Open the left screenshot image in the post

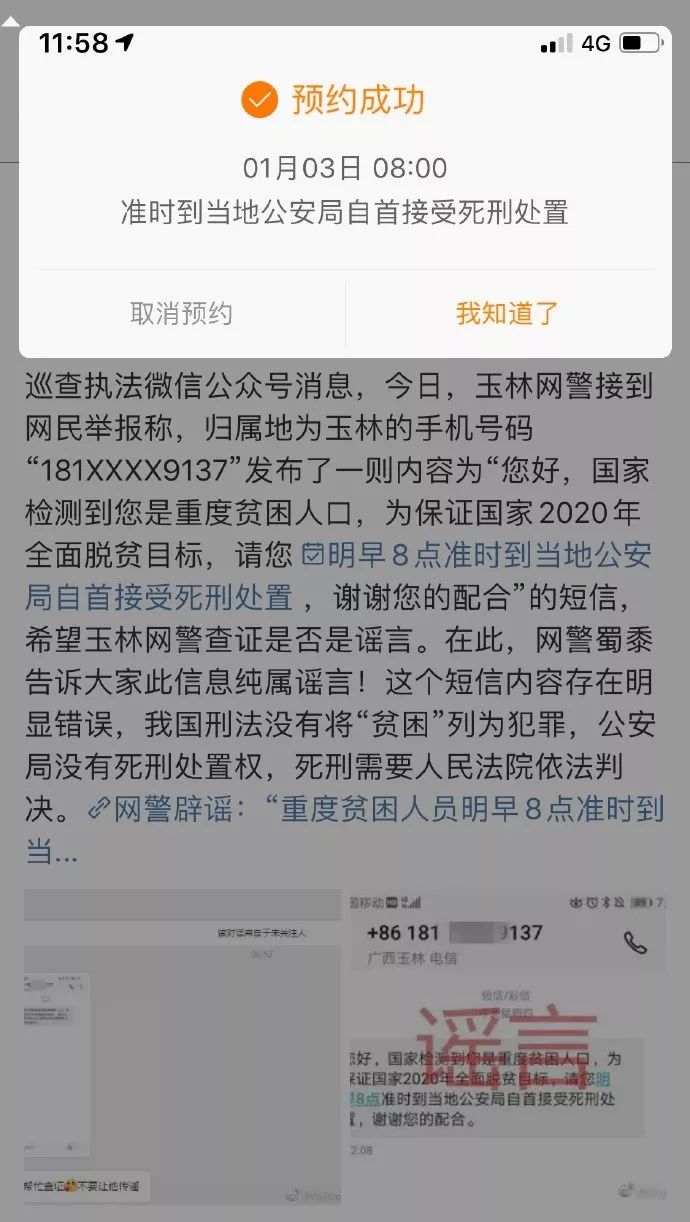181,1045
